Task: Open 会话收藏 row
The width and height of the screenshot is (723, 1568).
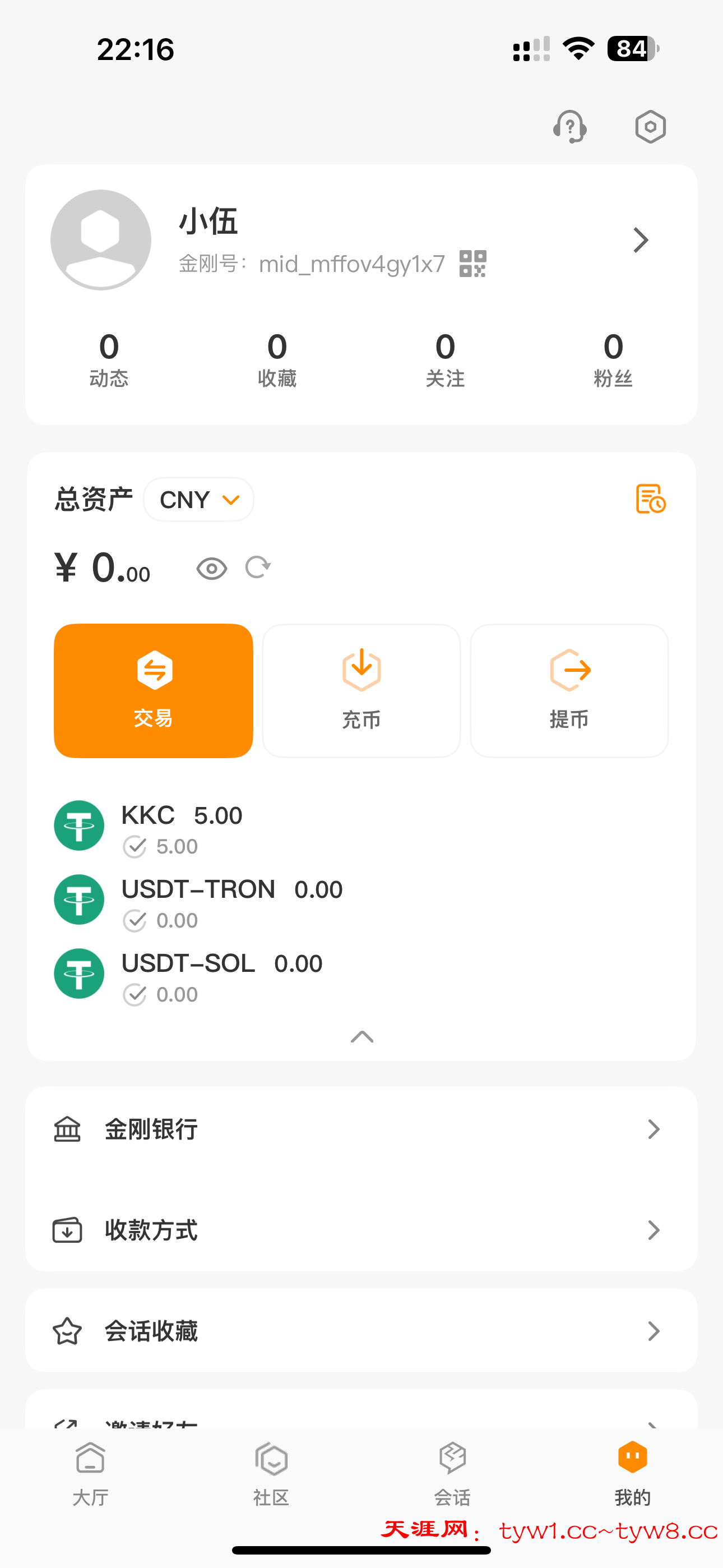Action: click(361, 1331)
